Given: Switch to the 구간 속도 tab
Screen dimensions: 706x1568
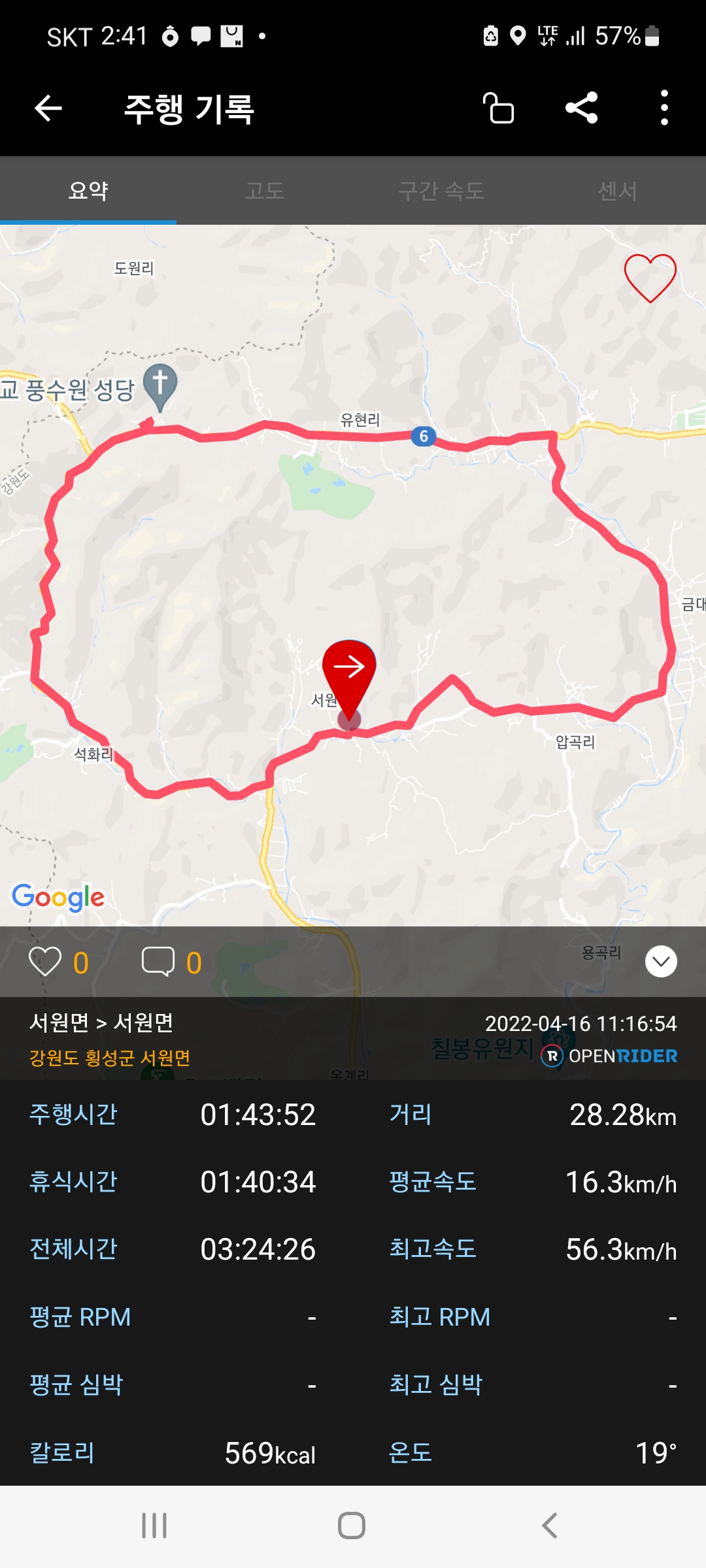Looking at the screenshot, I should coord(441,191).
